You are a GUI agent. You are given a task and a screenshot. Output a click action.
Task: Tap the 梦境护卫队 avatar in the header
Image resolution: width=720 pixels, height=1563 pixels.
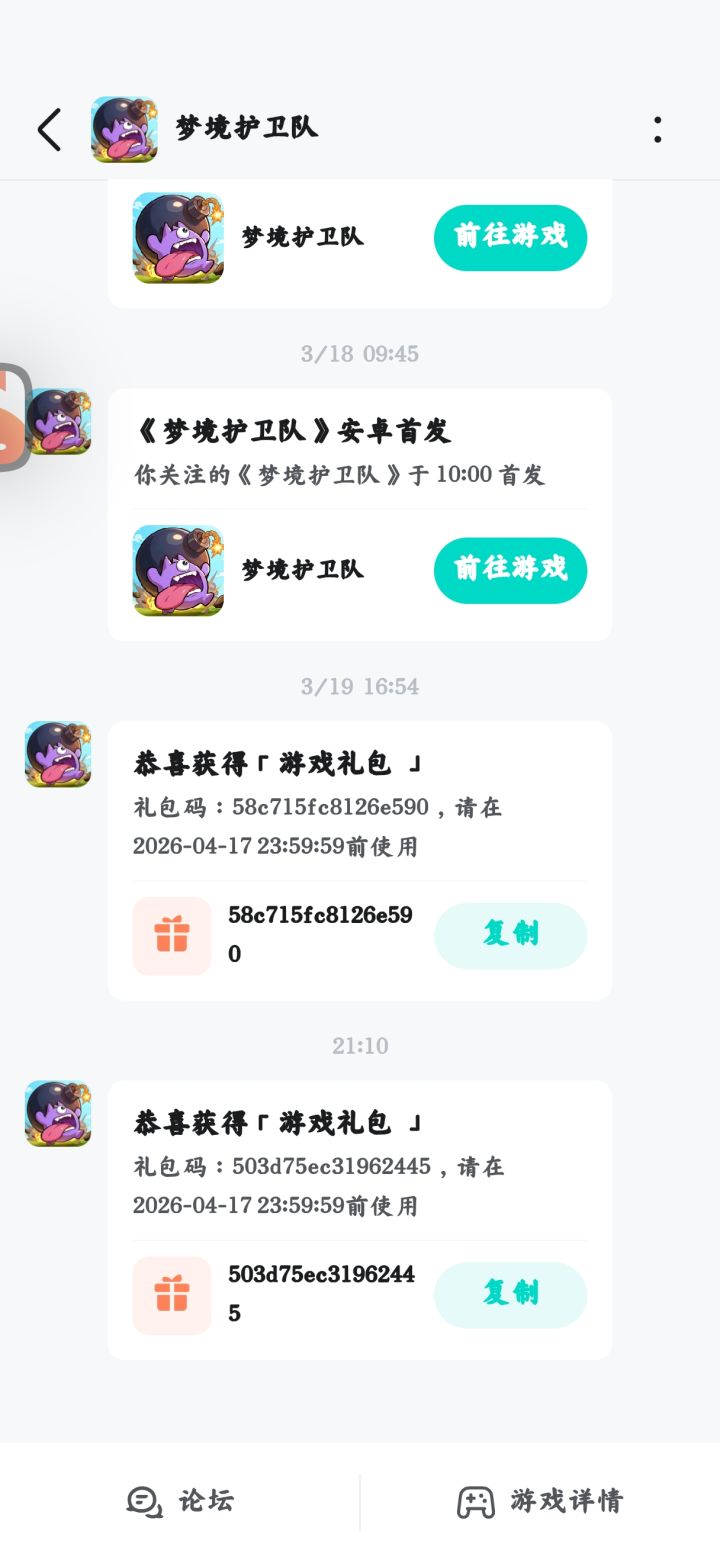click(x=123, y=129)
